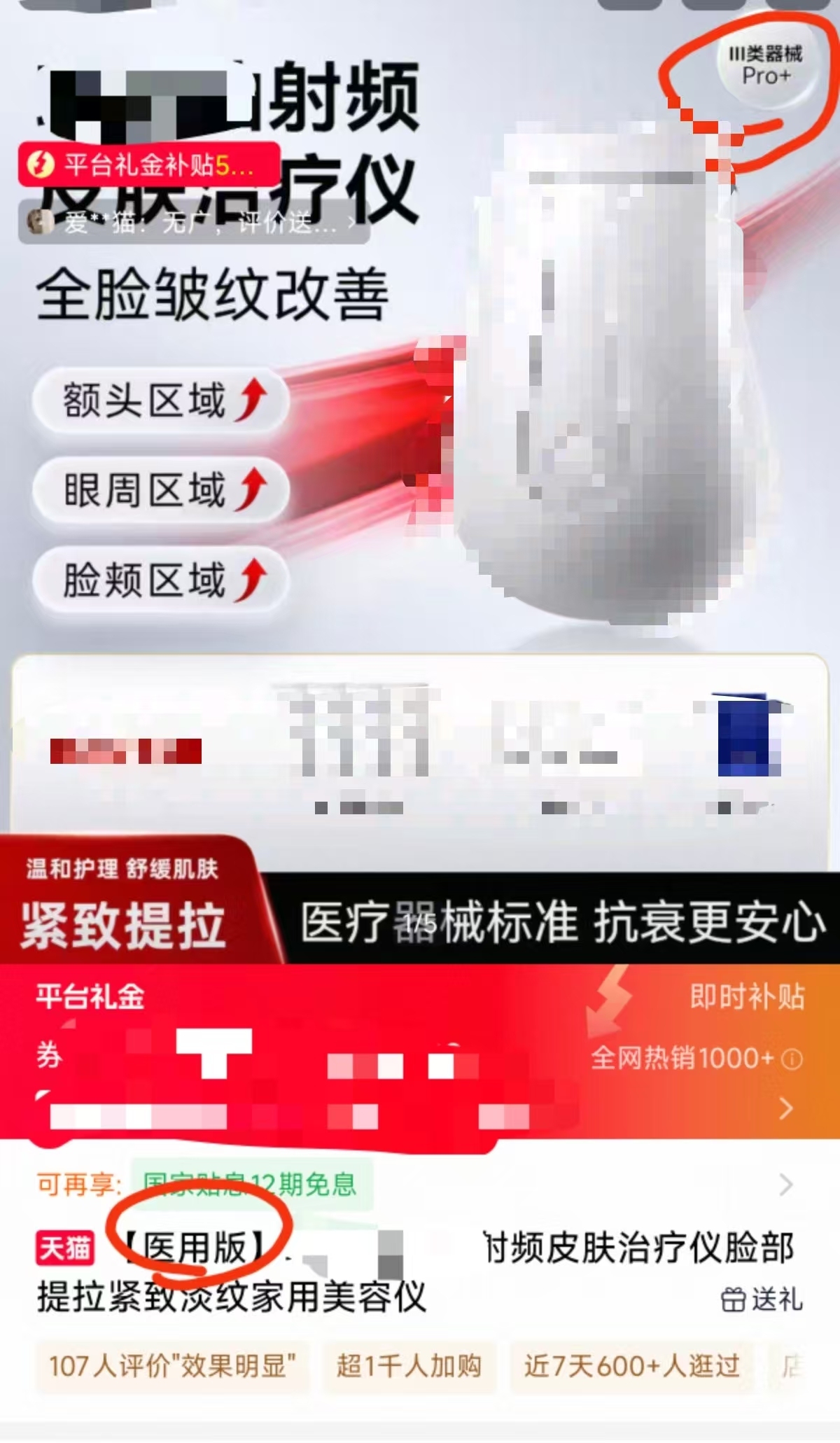Viewport: 840px width, 1443px height.
Task: Tap the 超1千人加购 chip
Action: click(x=409, y=1365)
